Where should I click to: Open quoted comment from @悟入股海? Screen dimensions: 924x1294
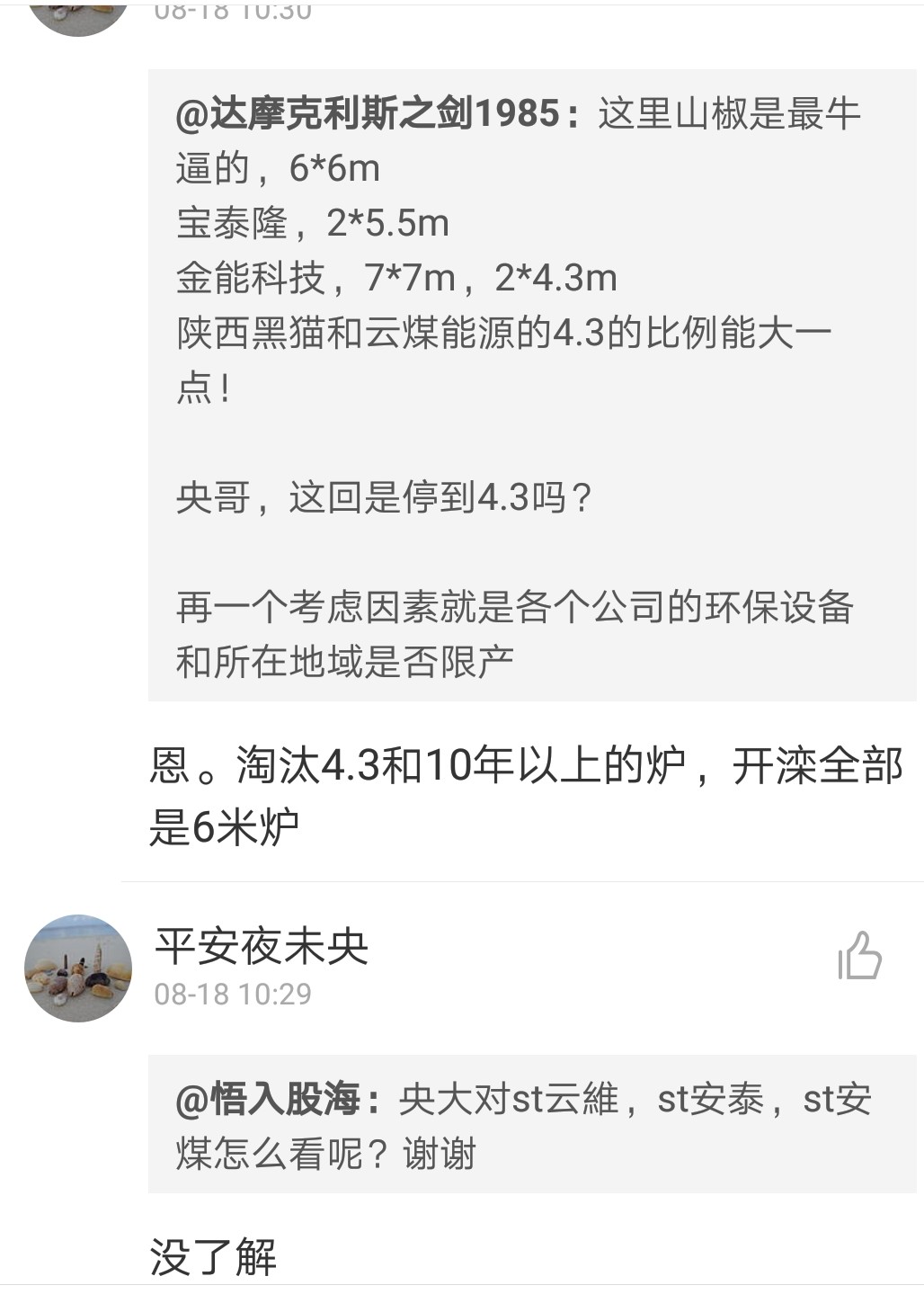tap(531, 1126)
